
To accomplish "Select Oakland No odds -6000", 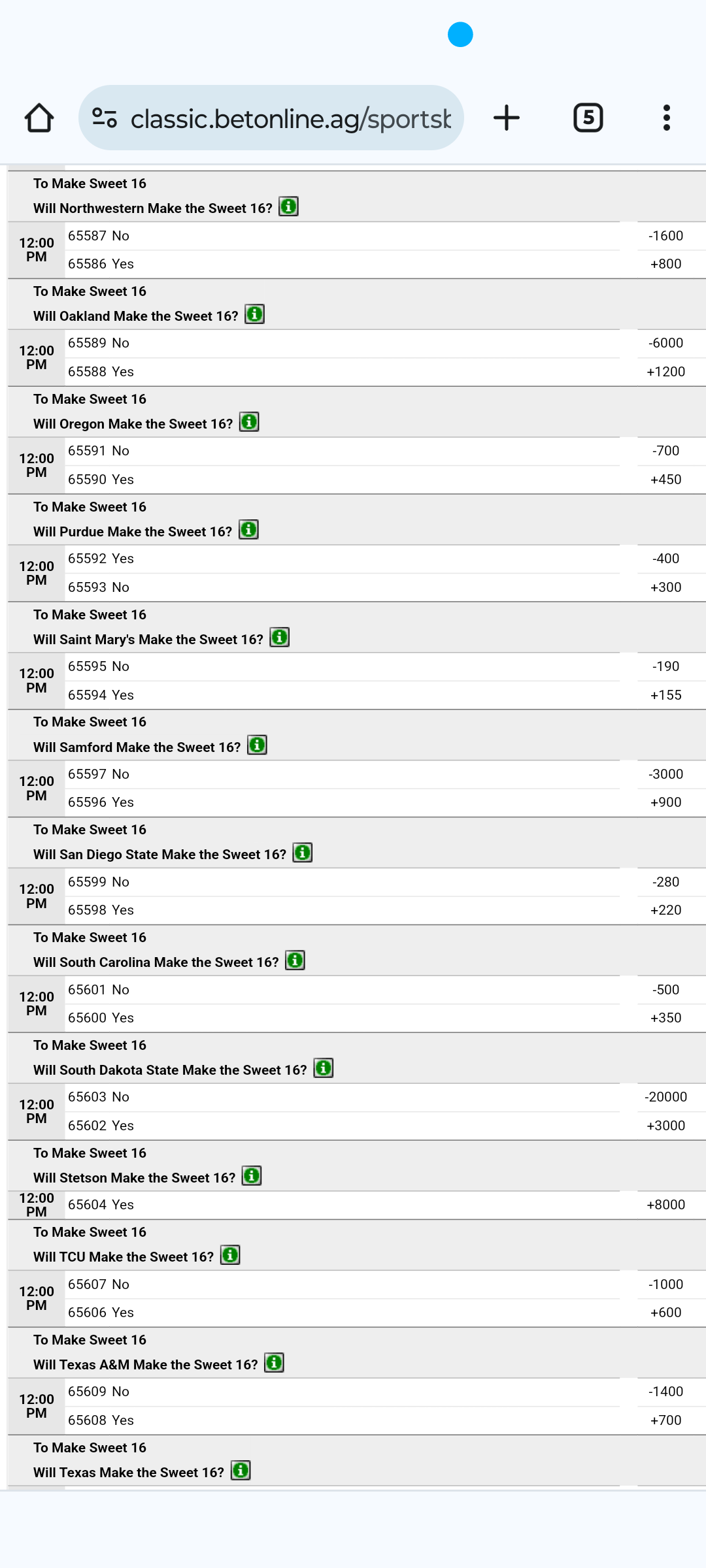I will tap(665, 343).
